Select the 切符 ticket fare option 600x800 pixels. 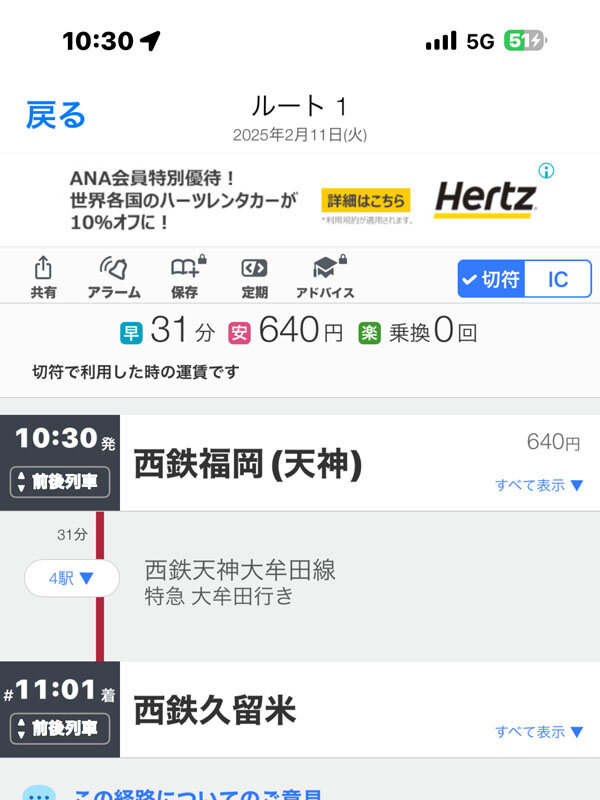tap(491, 279)
